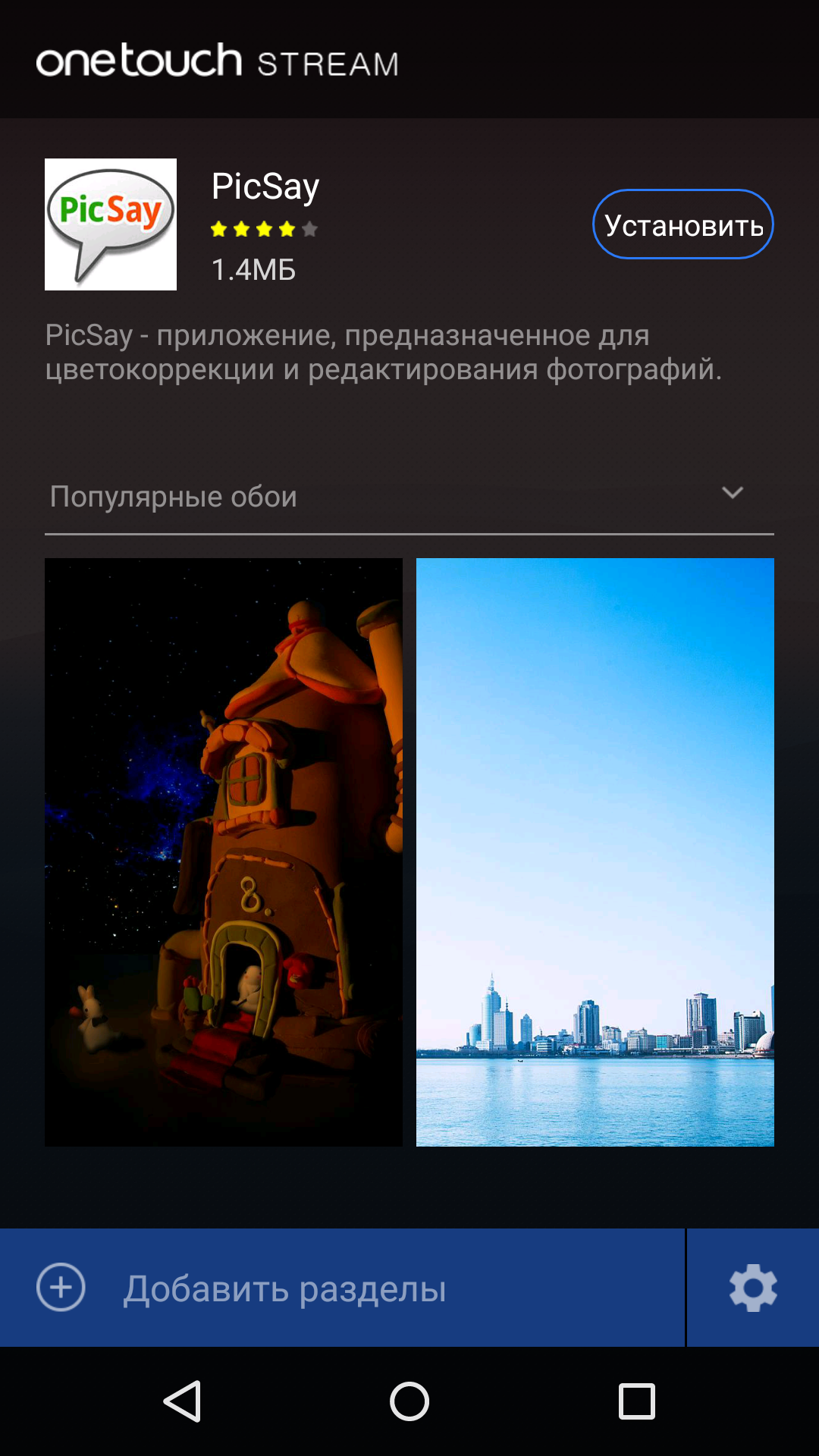Tap the Установить button for PicSay
The image size is (819, 1456).
tap(682, 224)
